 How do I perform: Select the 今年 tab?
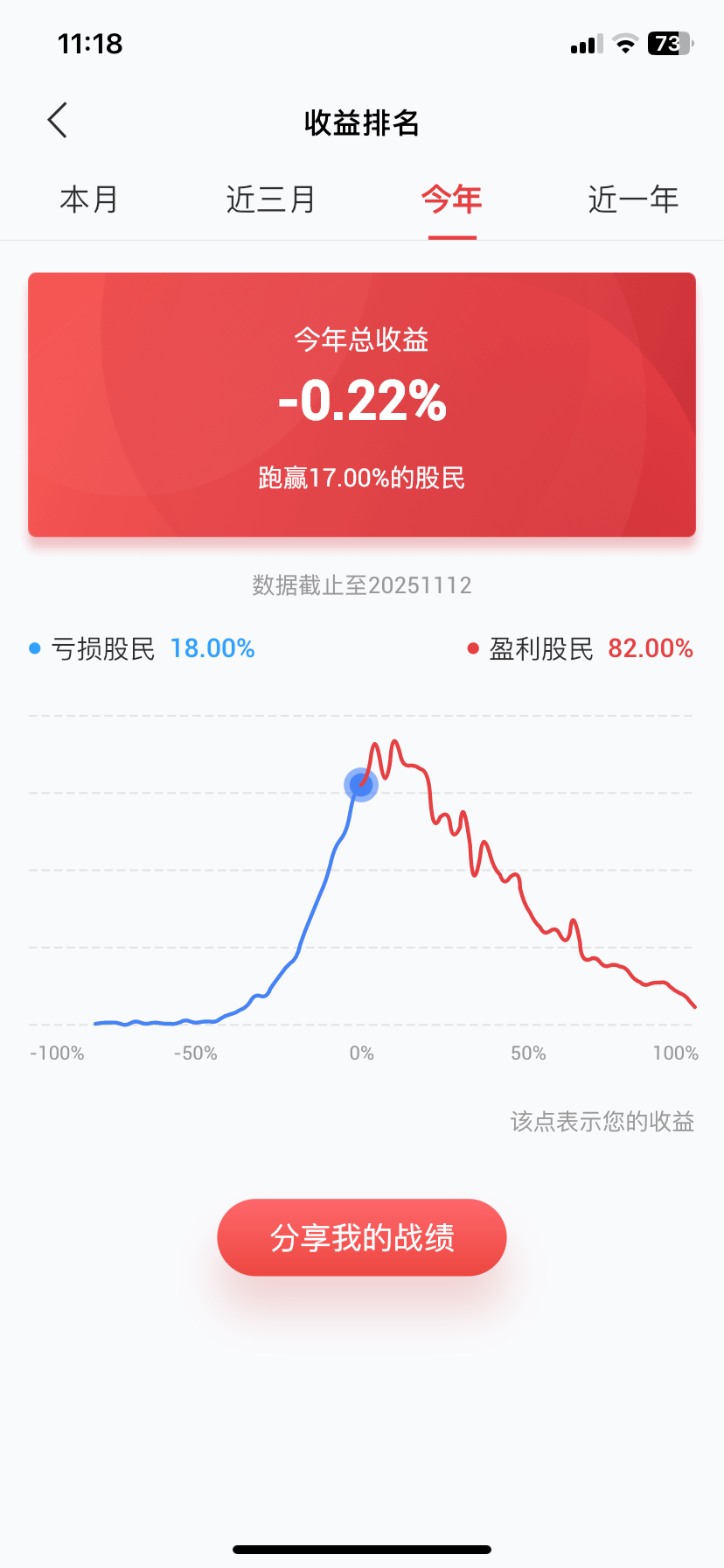452,199
